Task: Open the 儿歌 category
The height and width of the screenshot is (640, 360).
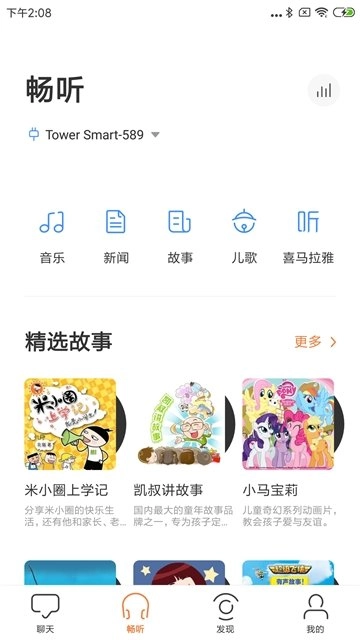Action: (244, 237)
